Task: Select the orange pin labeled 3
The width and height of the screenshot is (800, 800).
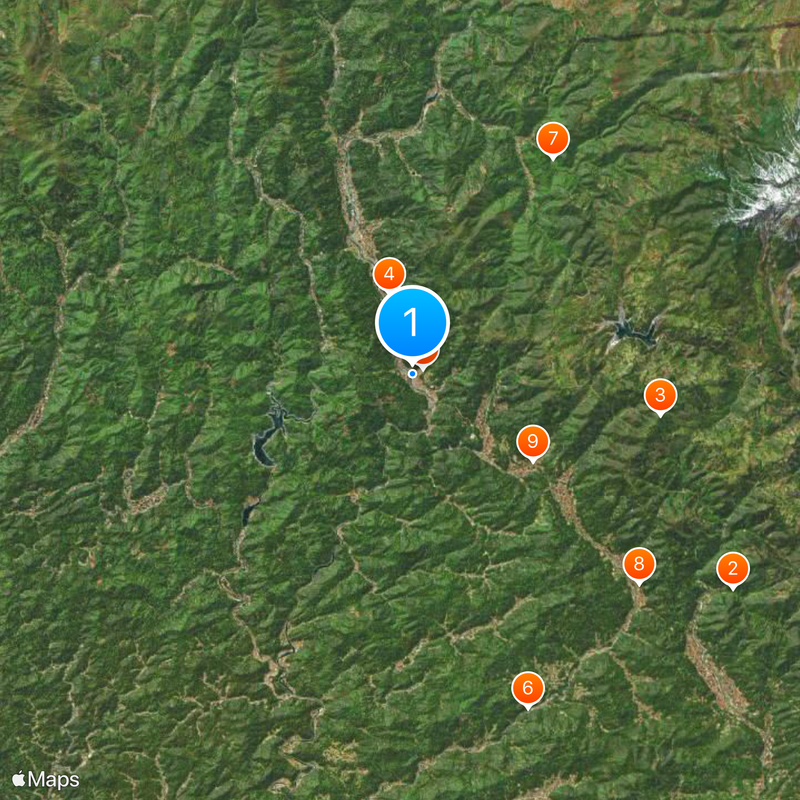Action: click(x=659, y=394)
